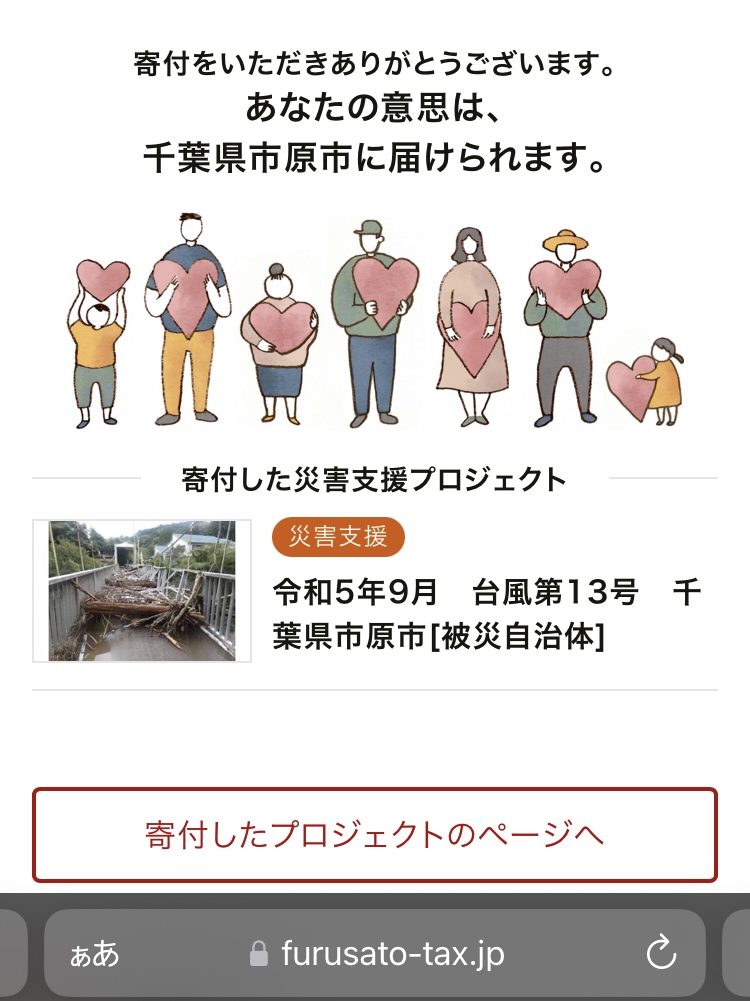Tap the furusato-tax.jp address bar

click(x=375, y=953)
